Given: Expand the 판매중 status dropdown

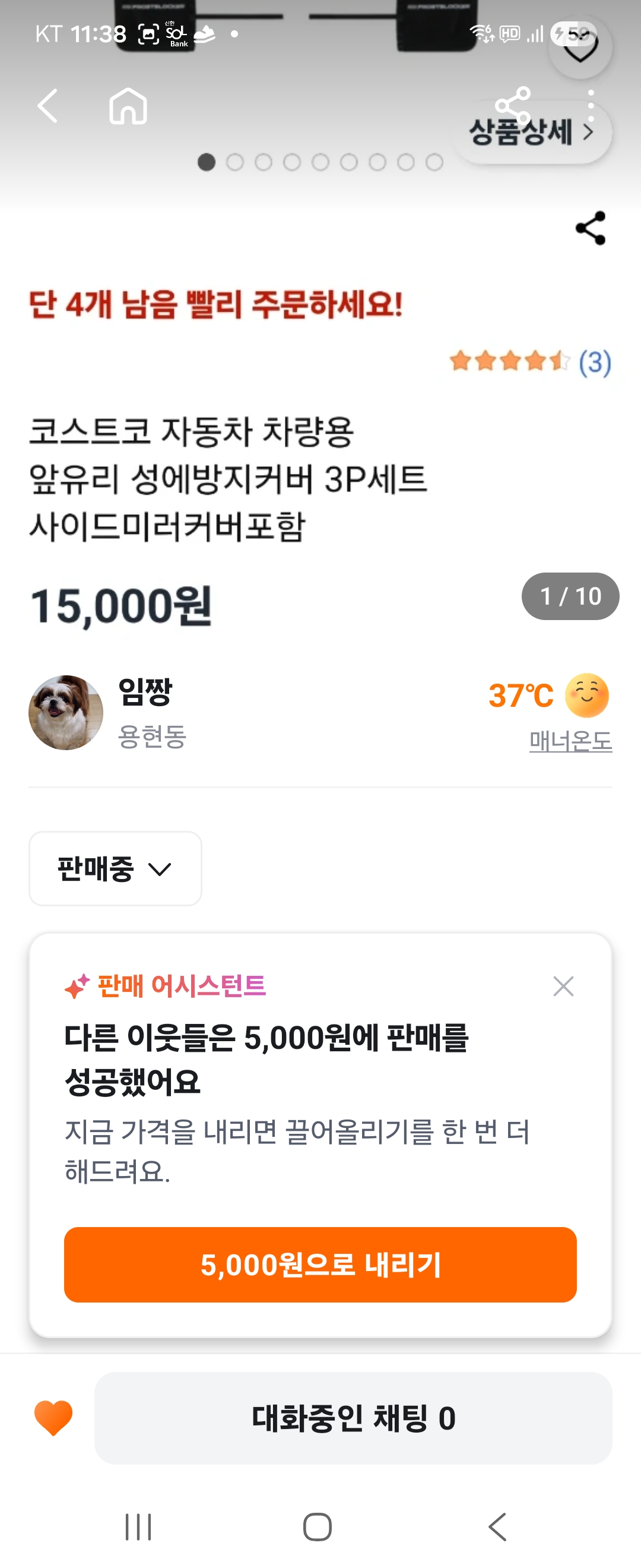Looking at the screenshot, I should (x=115, y=868).
